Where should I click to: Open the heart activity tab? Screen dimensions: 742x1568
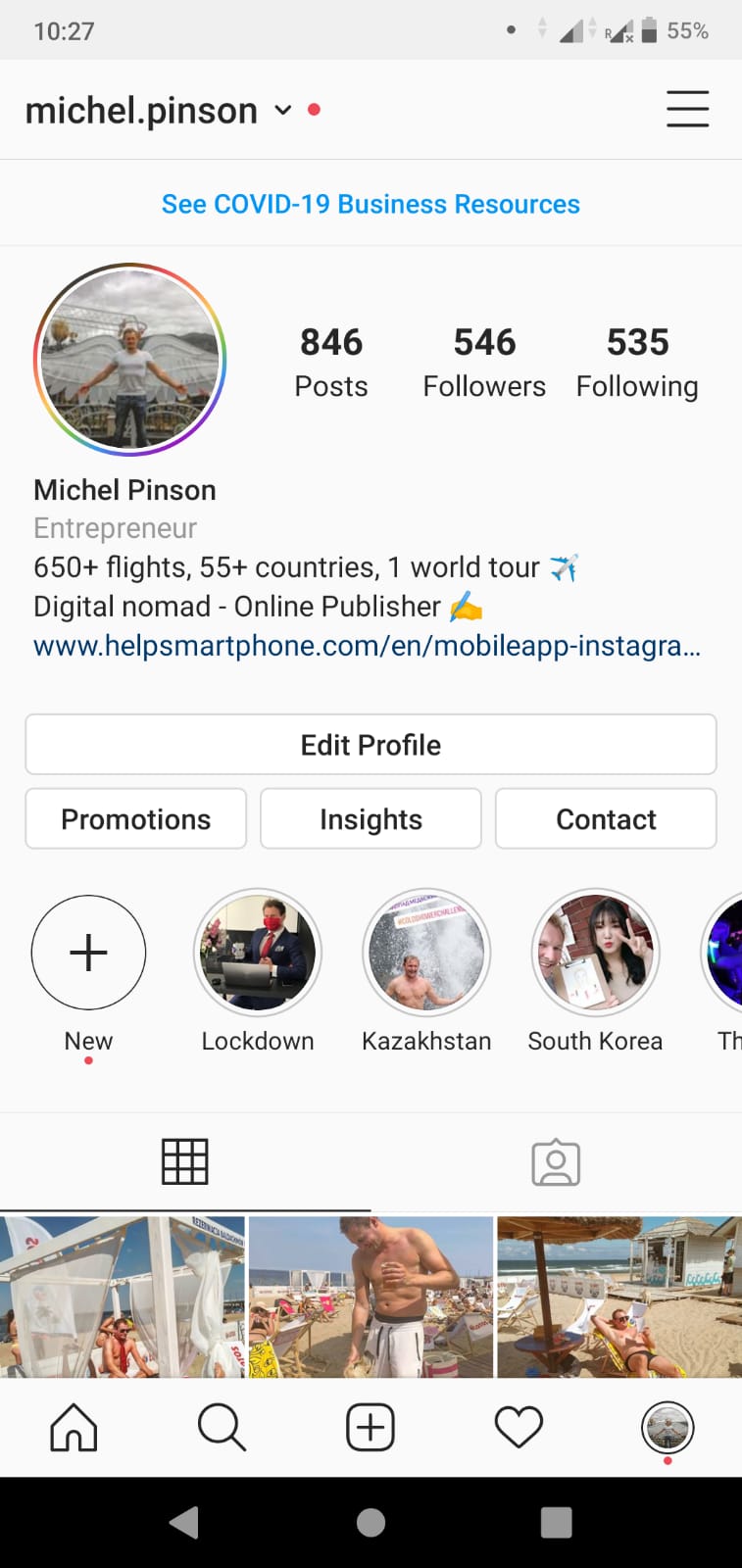(x=519, y=1427)
